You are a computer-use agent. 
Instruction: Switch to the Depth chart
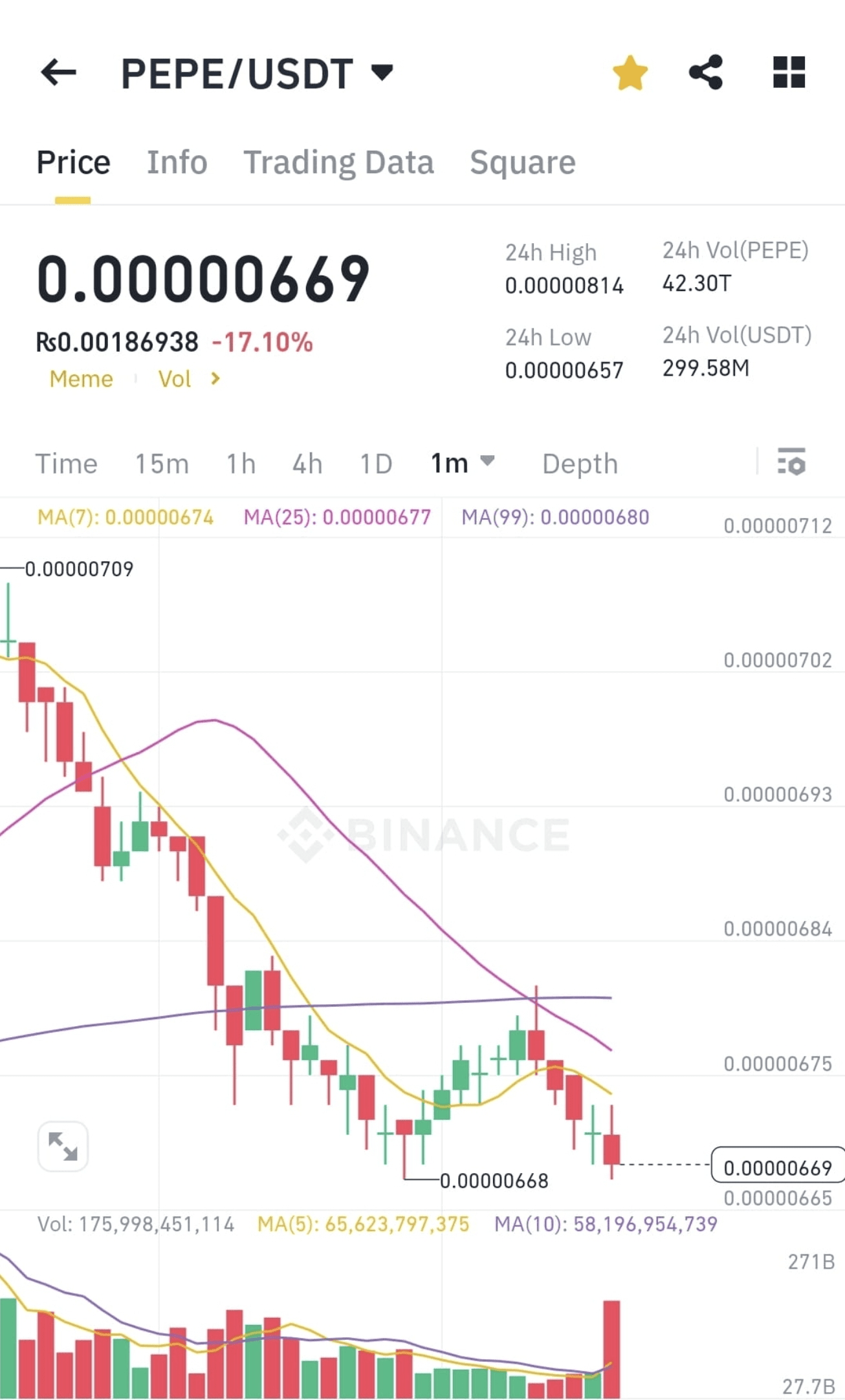coord(580,464)
